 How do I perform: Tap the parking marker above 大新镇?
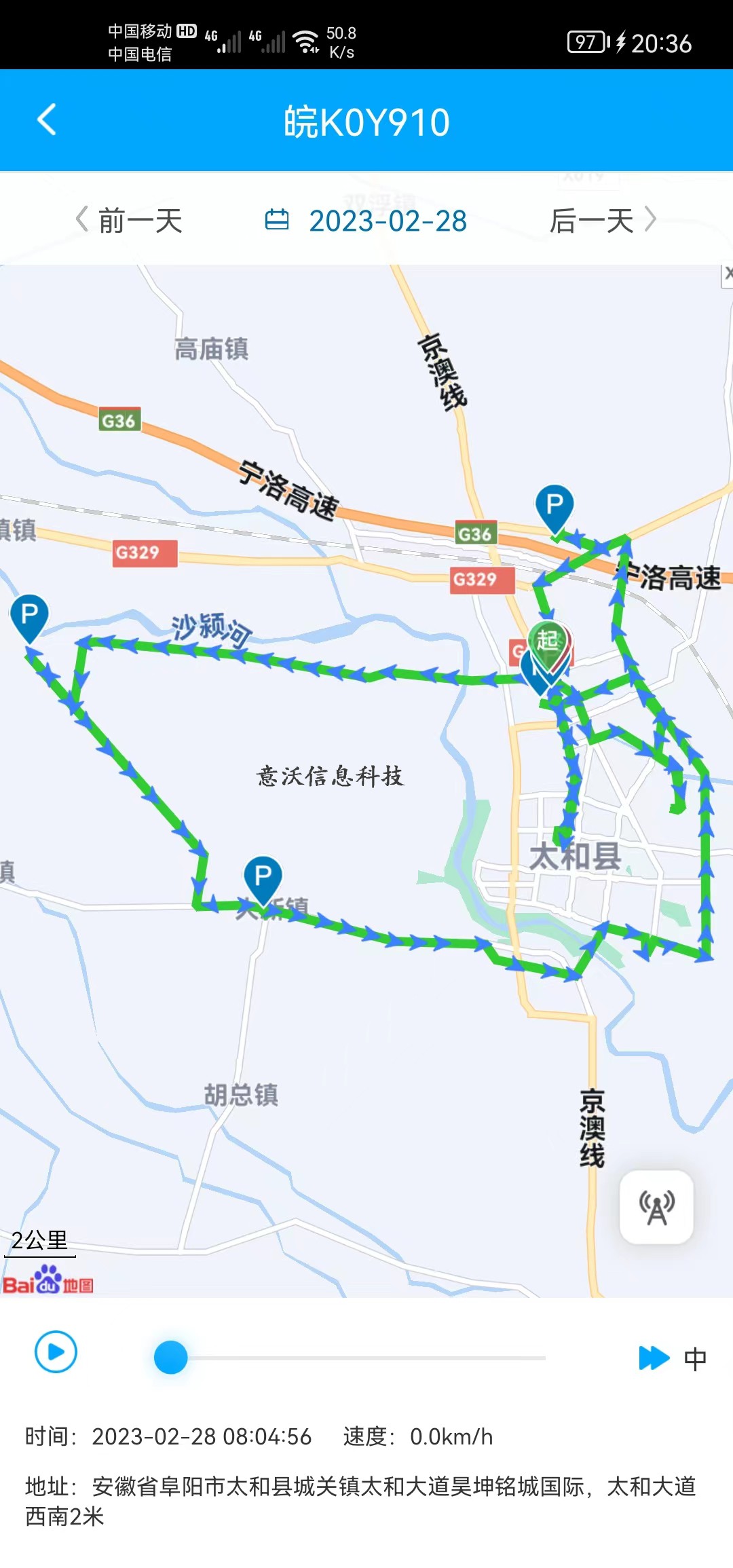[x=263, y=878]
